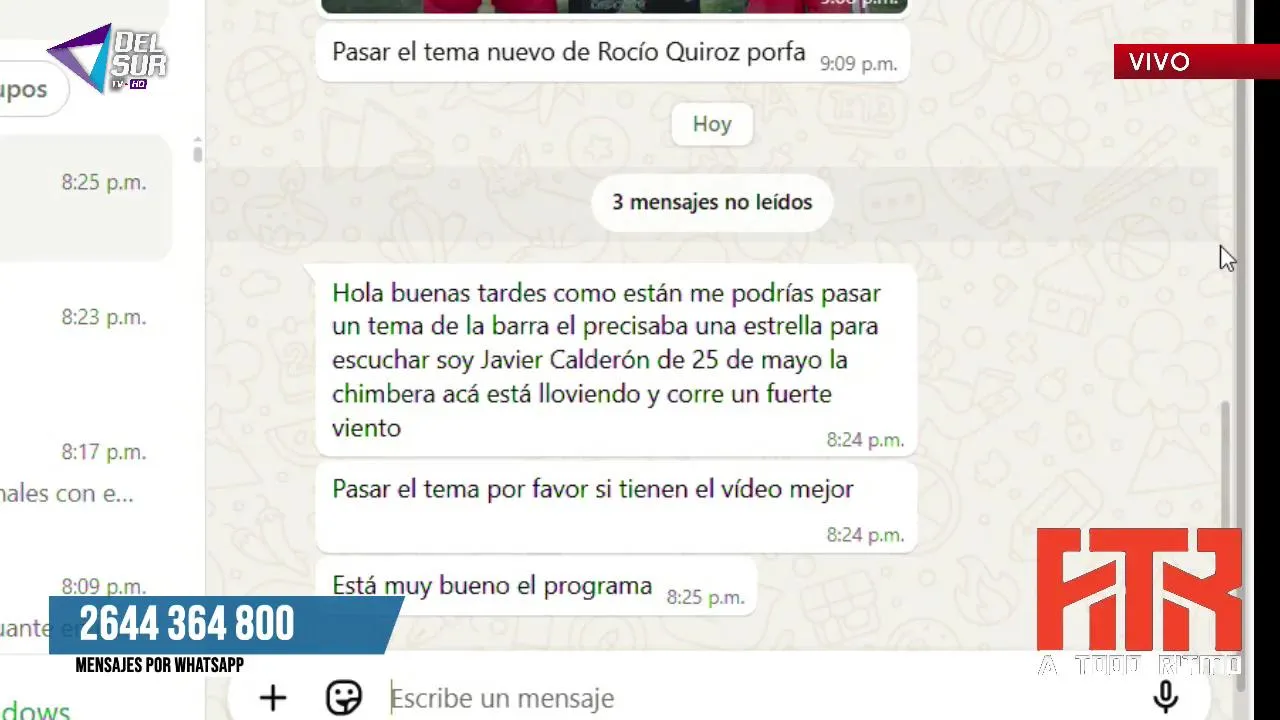Image resolution: width=1280 pixels, height=720 pixels.
Task: Open the chat timestamped 8:17 p.m.
Action: [x=85, y=470]
